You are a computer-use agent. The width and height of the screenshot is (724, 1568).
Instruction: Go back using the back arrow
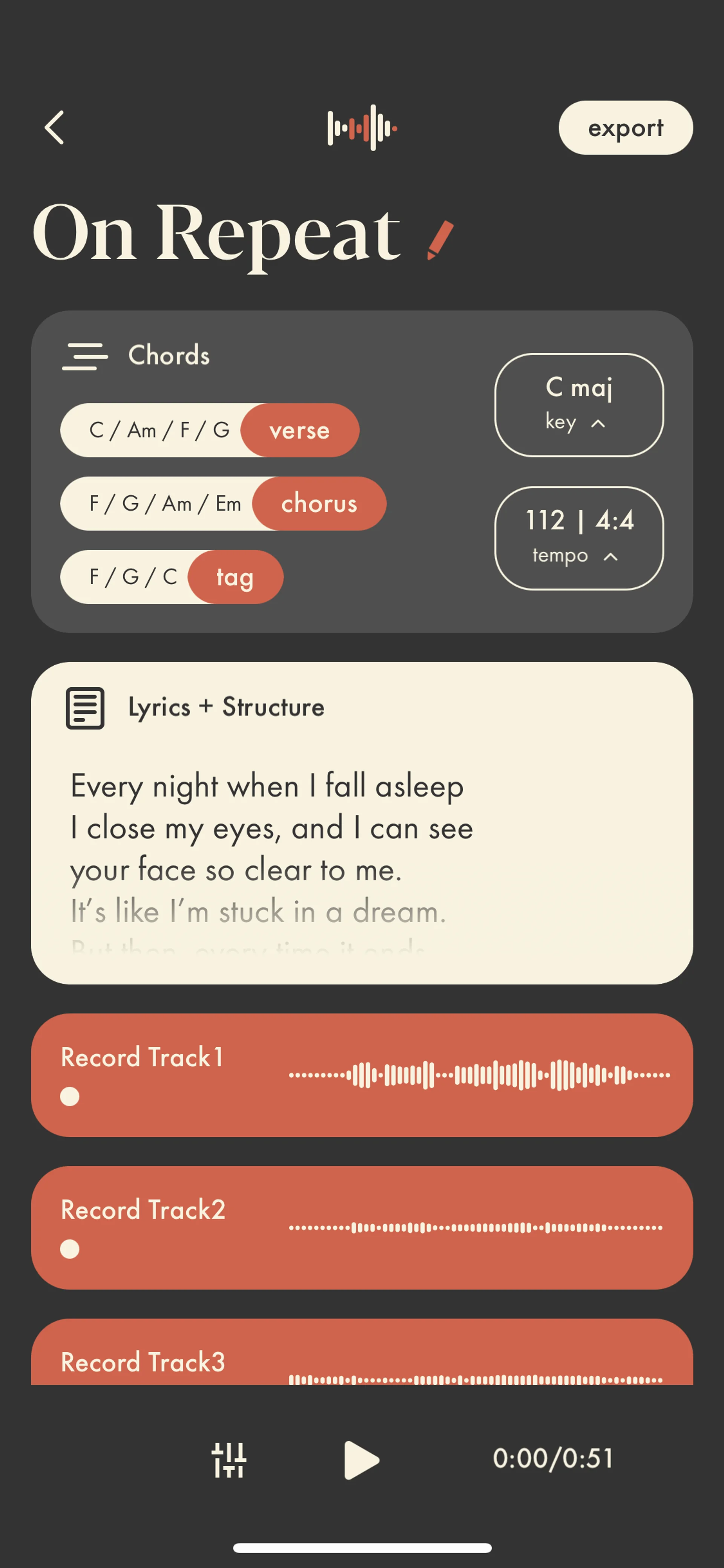coord(54,127)
